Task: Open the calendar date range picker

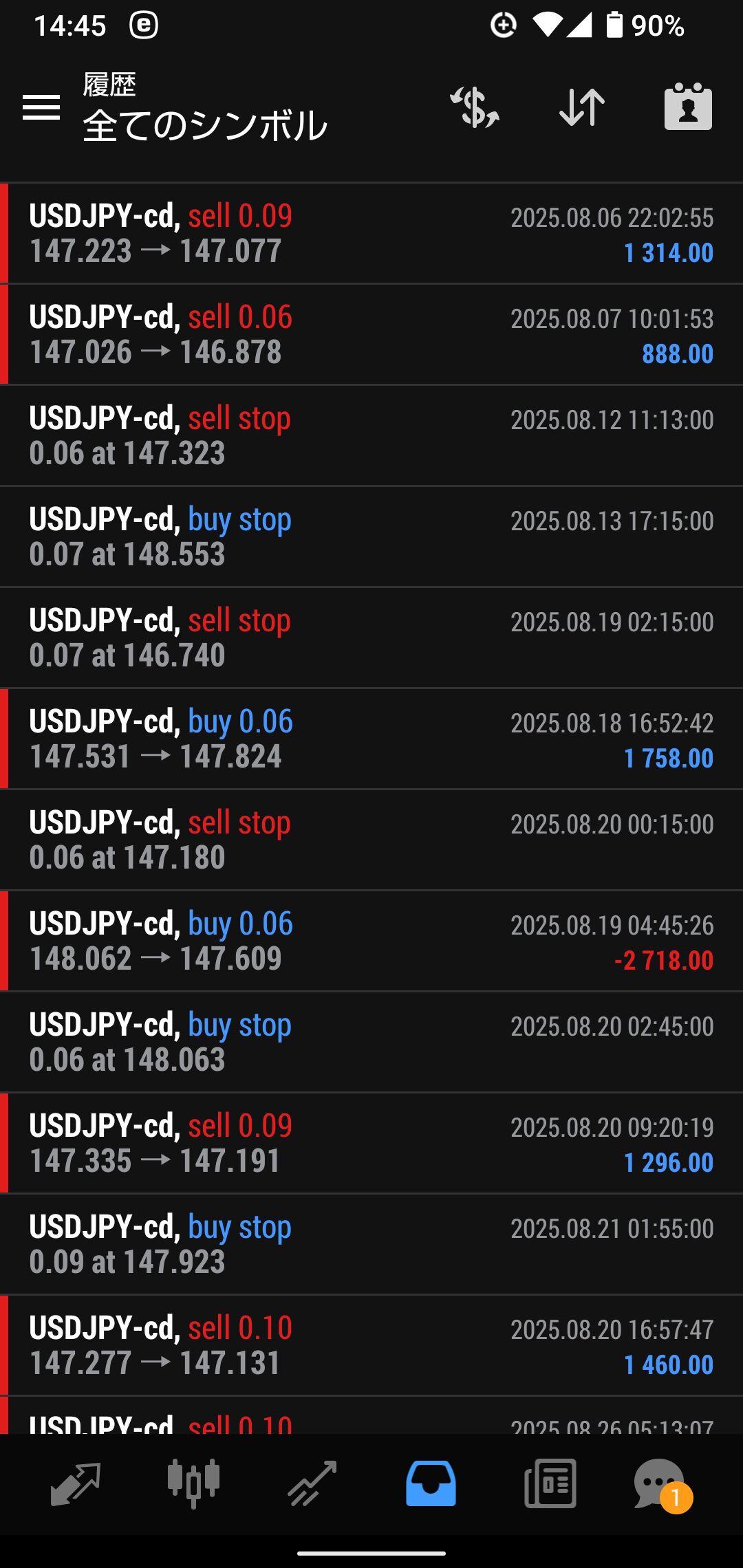Action: 688,107
